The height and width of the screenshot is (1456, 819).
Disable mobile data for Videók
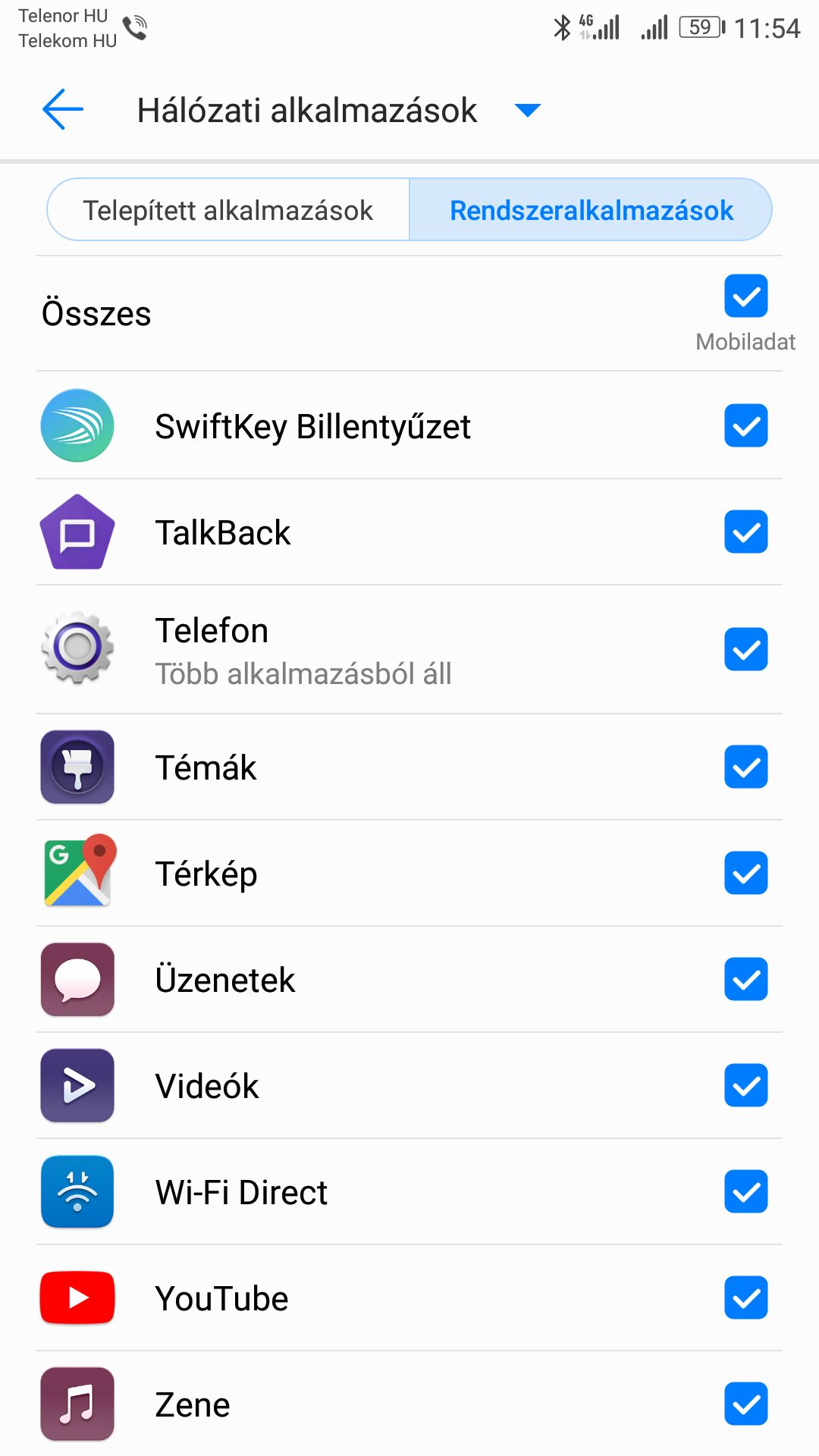(746, 1085)
